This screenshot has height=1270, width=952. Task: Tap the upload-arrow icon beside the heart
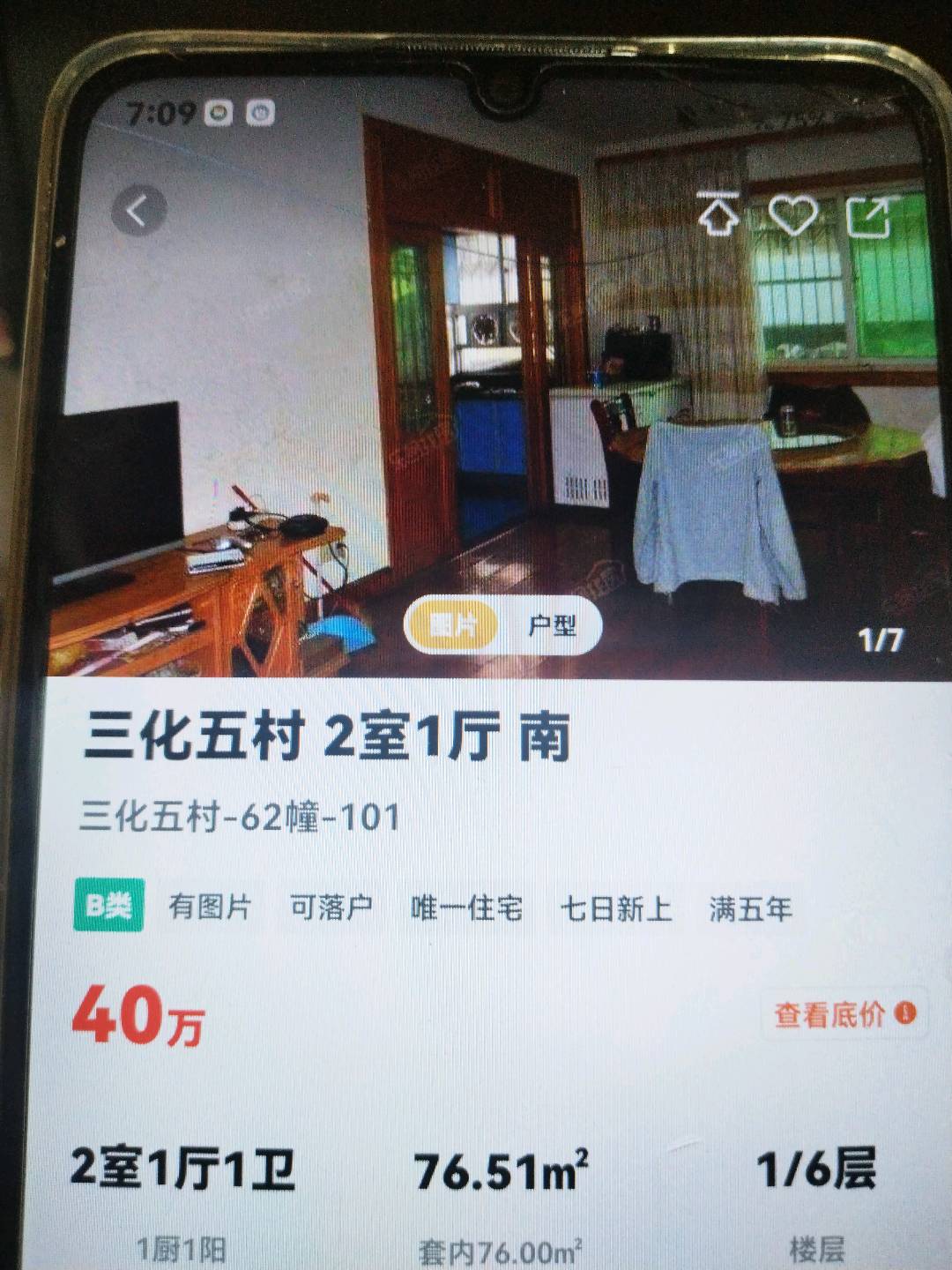(x=719, y=213)
